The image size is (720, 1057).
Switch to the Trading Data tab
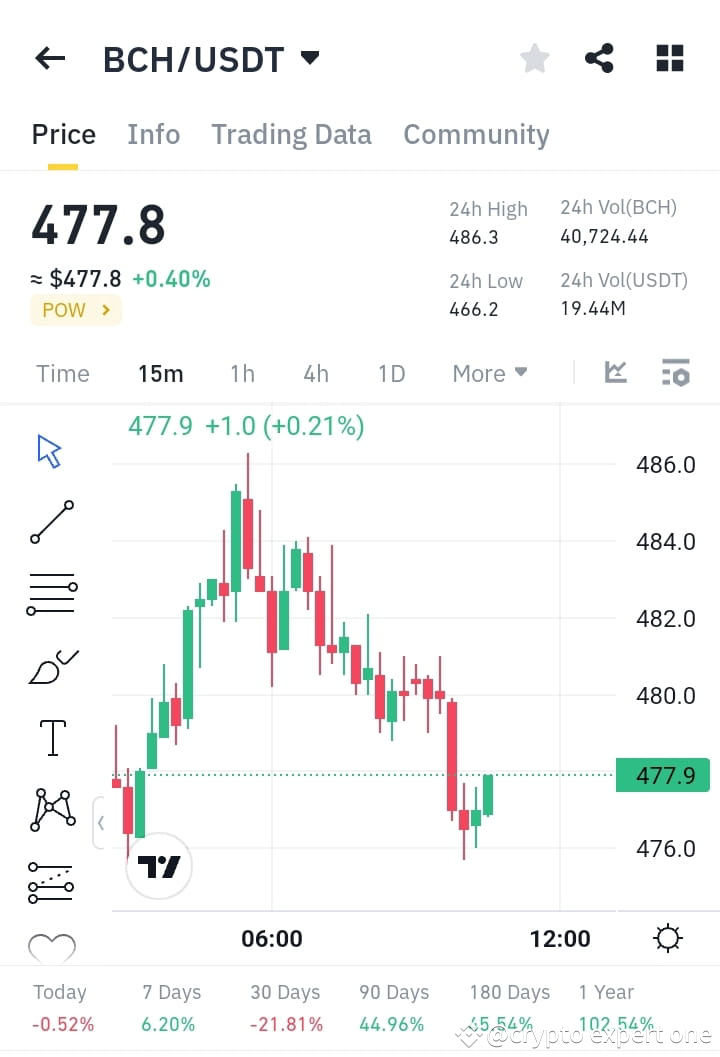click(x=291, y=134)
